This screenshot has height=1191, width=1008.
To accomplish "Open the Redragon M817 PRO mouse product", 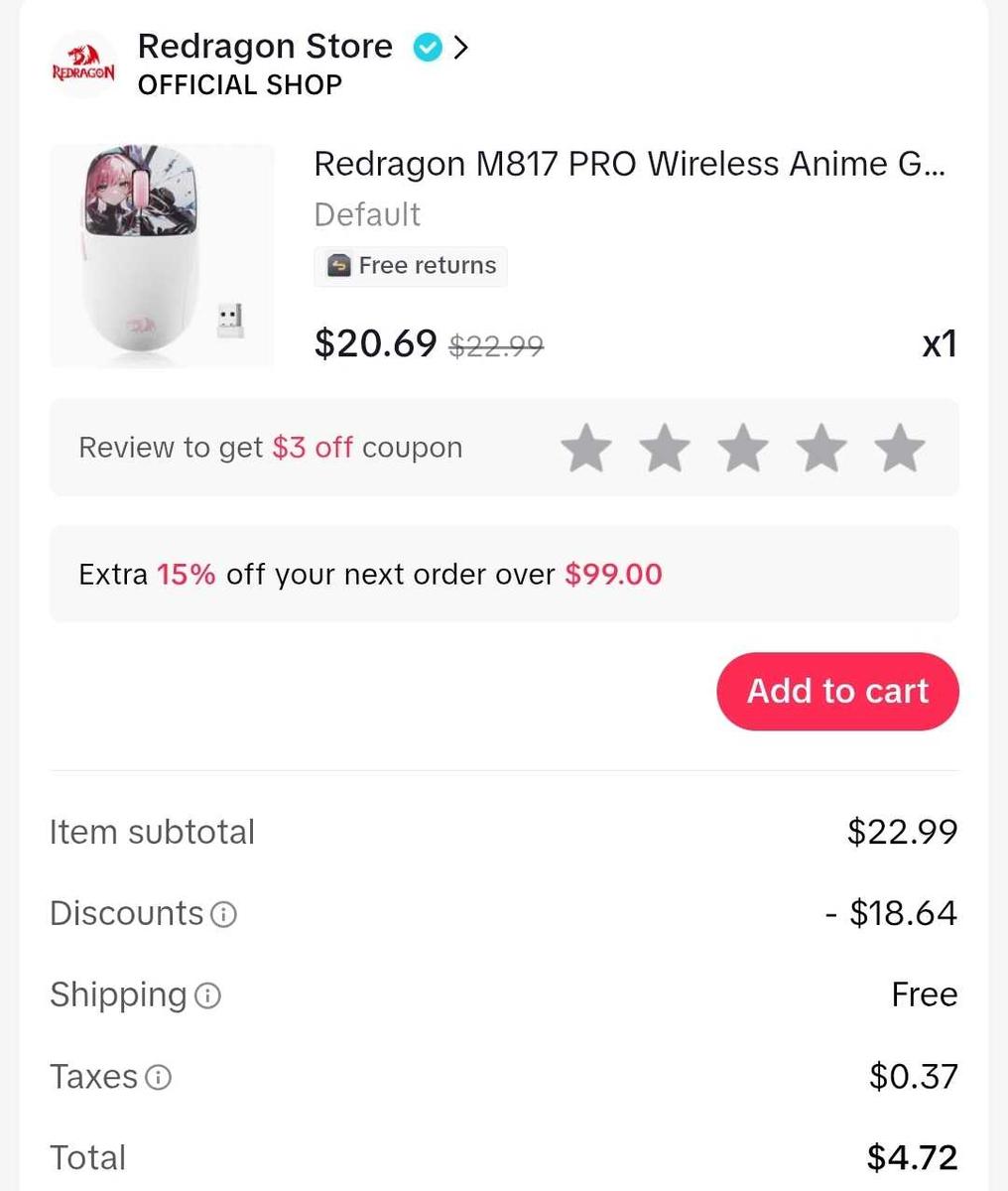I will pyautogui.click(x=628, y=164).
